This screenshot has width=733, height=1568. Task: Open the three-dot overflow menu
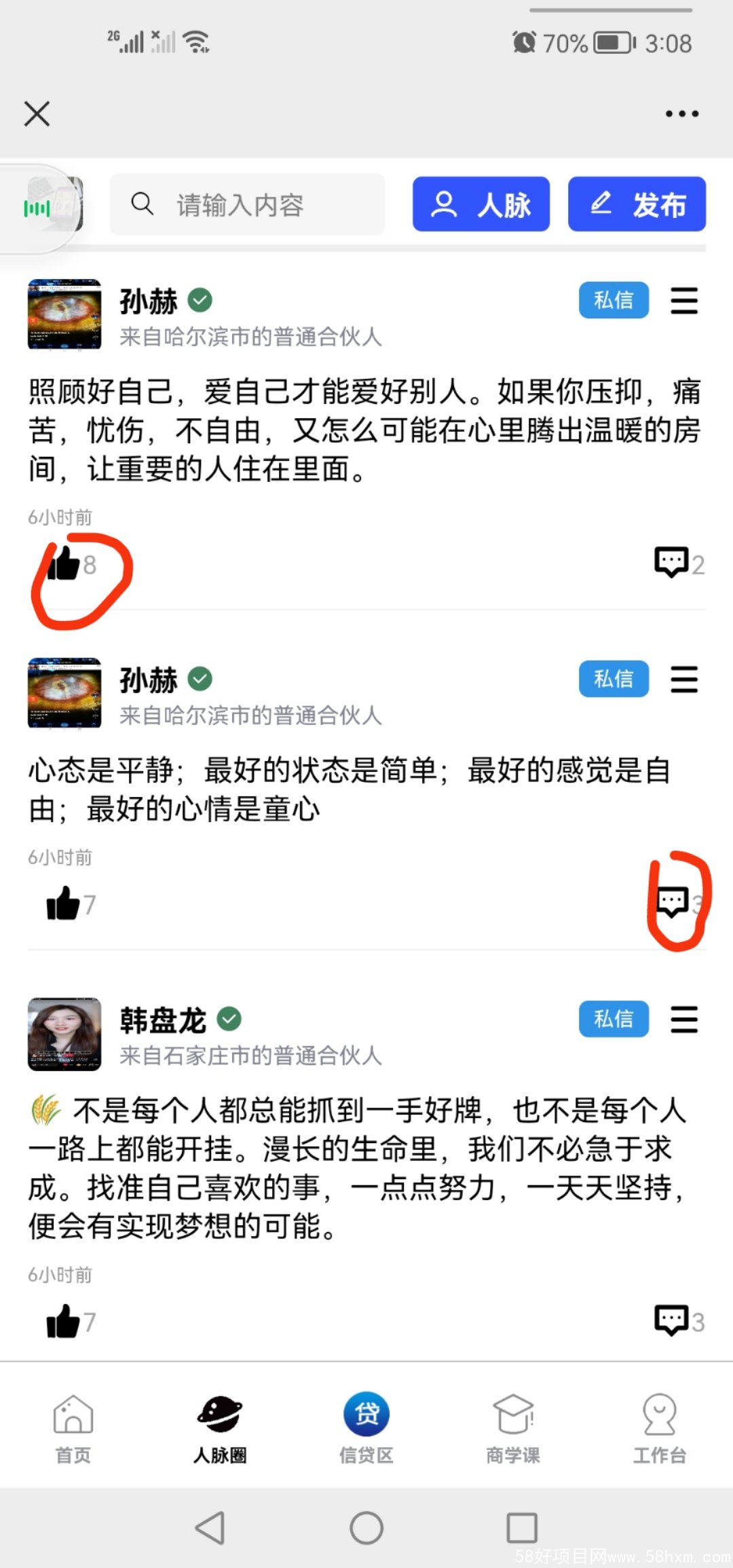[681, 114]
